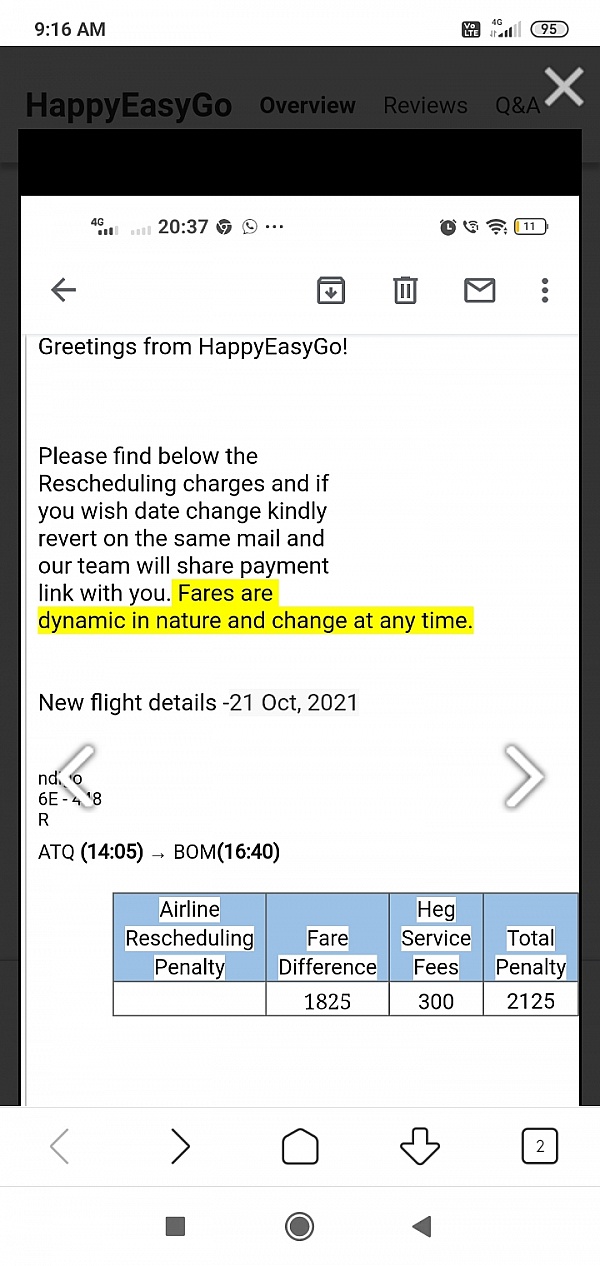Tap the system back button
This screenshot has width=600, height=1266.
click(422, 1226)
